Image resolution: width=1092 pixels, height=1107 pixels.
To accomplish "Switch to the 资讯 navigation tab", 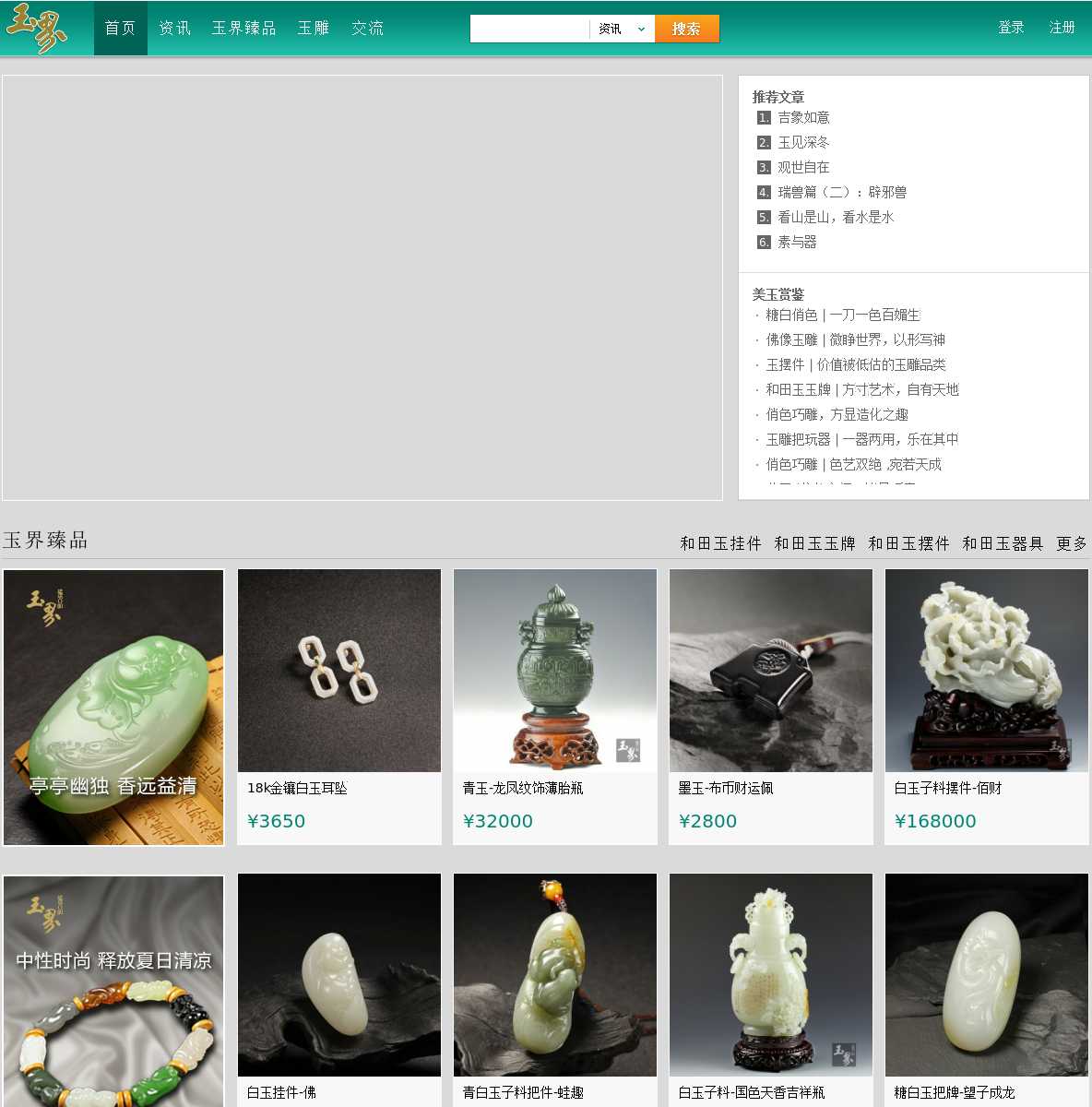I will (x=174, y=29).
